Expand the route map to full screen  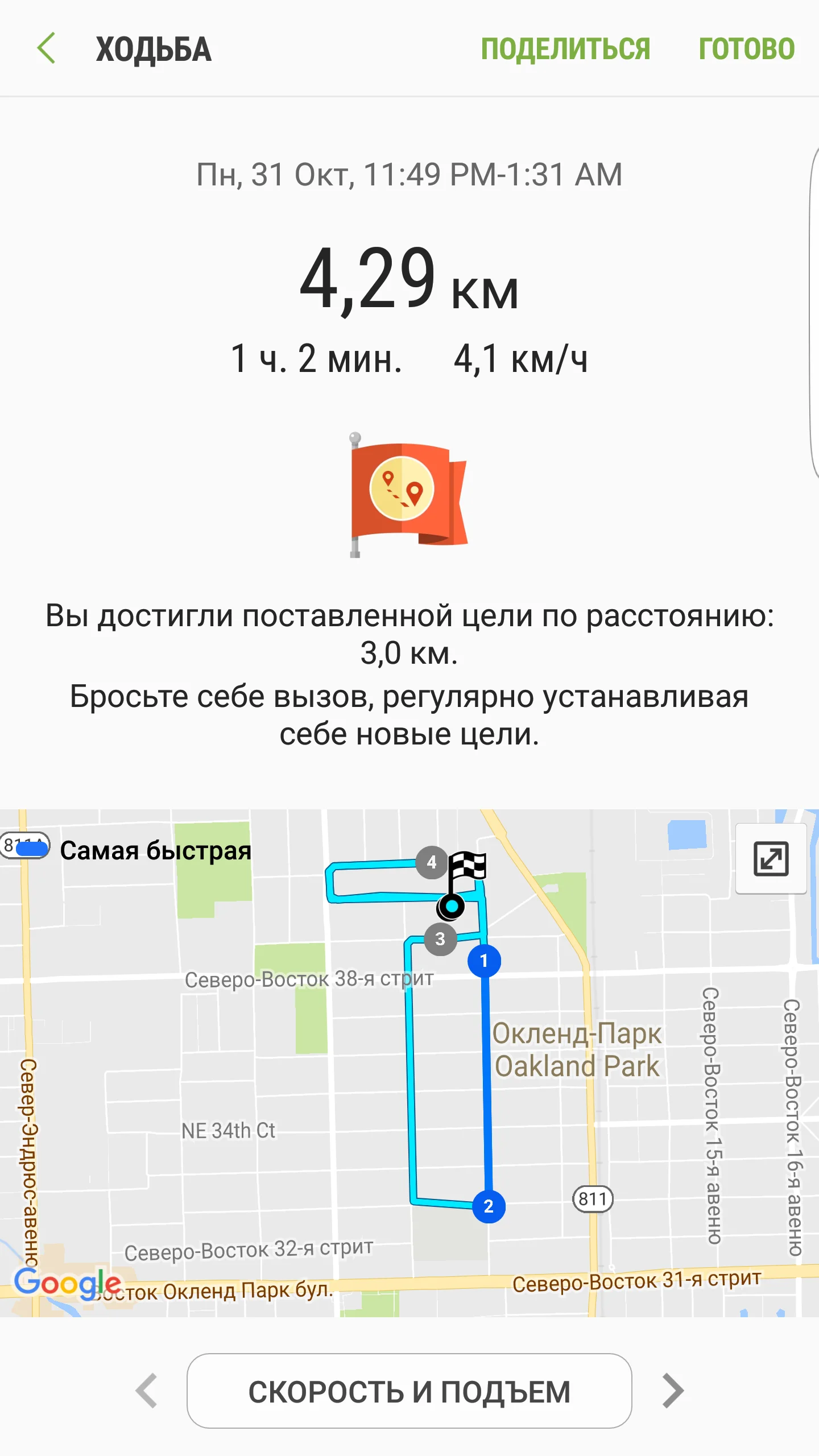(x=771, y=859)
